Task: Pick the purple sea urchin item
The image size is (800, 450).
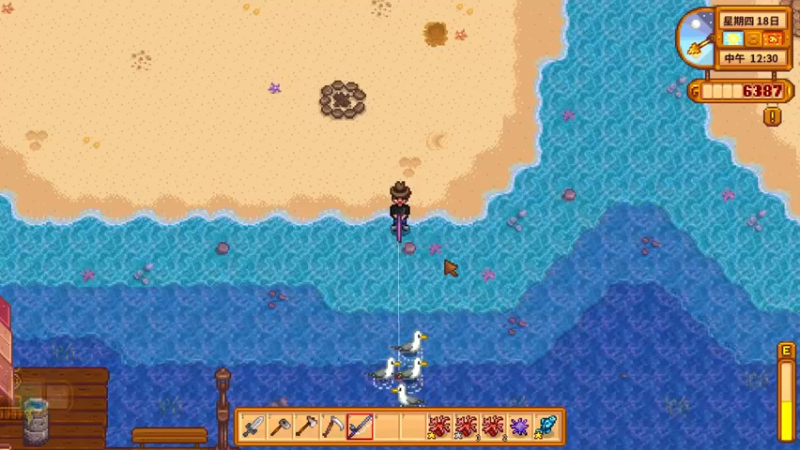Action: coord(520,427)
